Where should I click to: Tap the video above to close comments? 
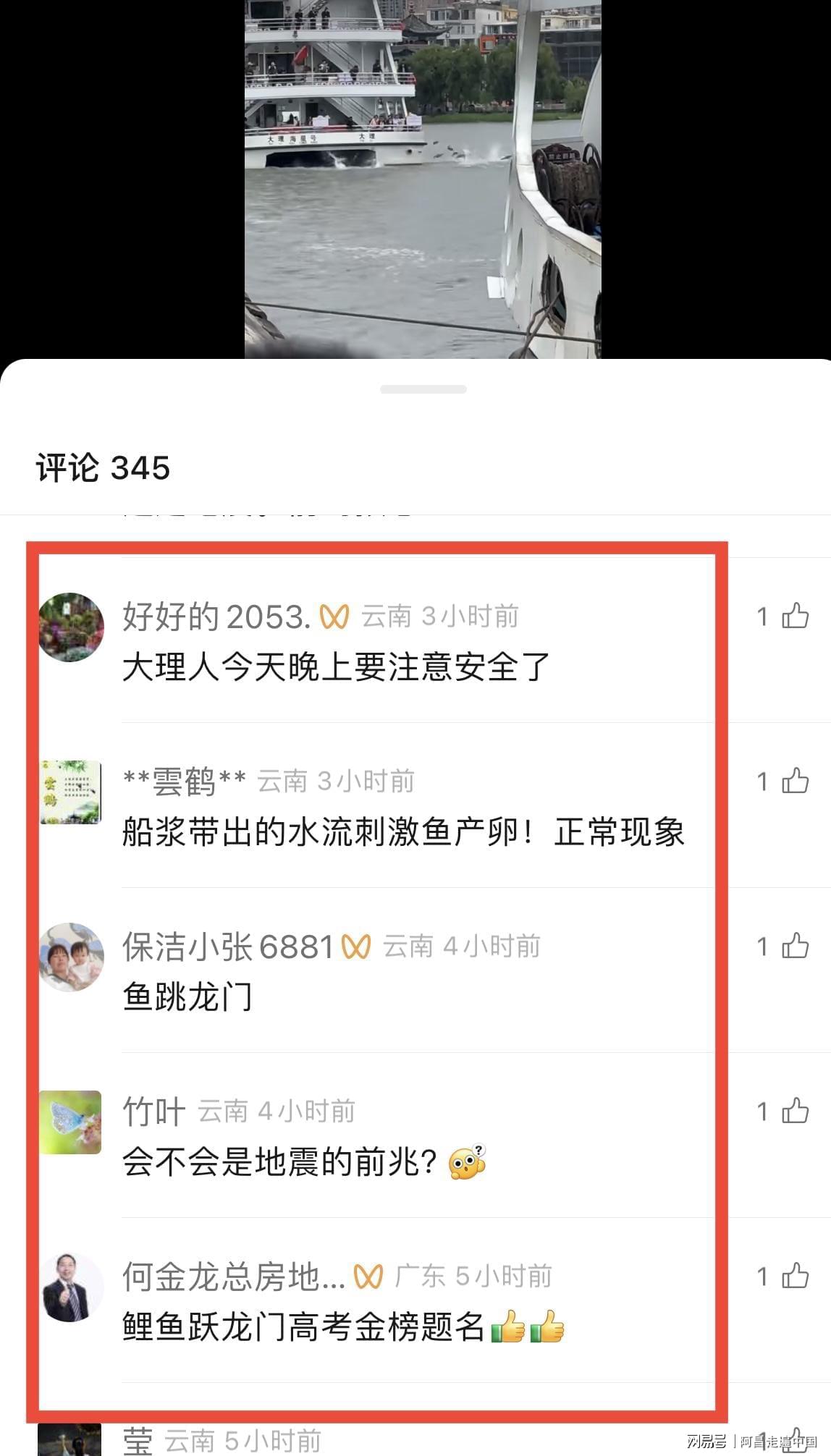click(423, 181)
